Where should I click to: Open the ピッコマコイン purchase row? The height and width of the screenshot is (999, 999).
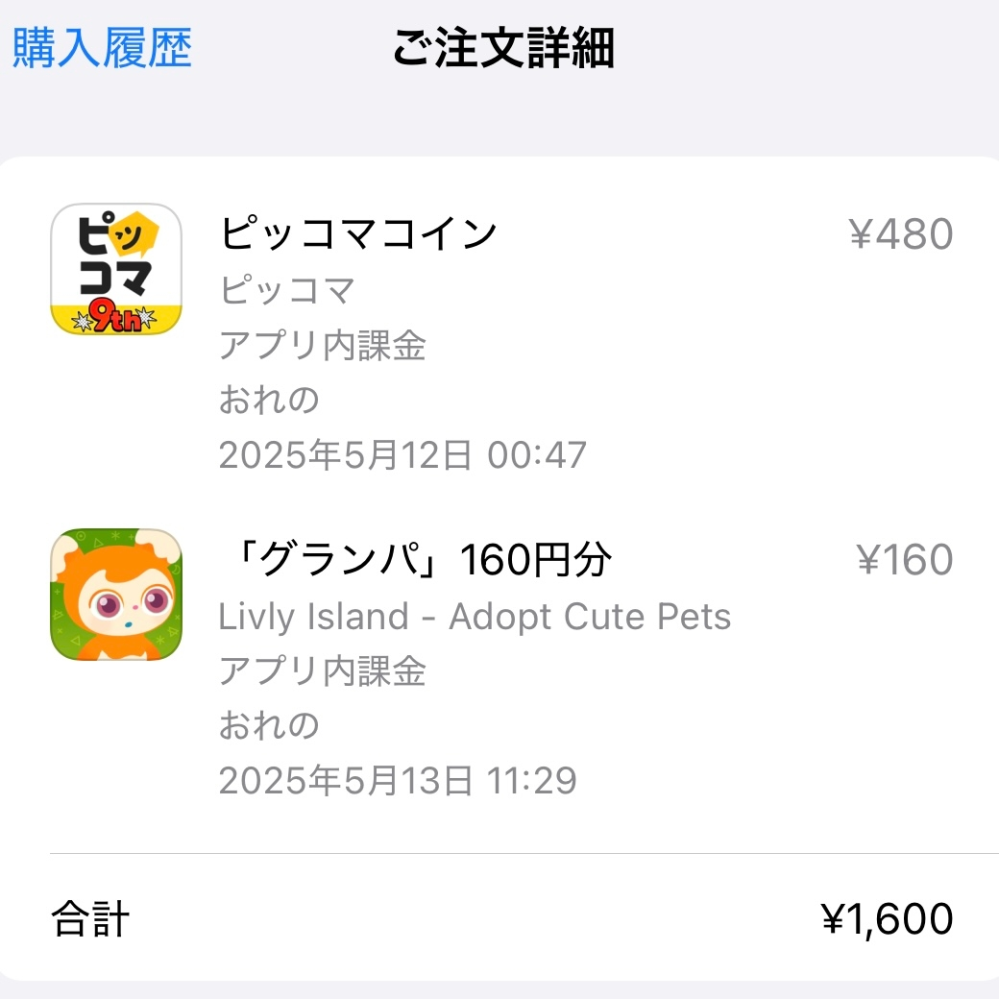500,340
